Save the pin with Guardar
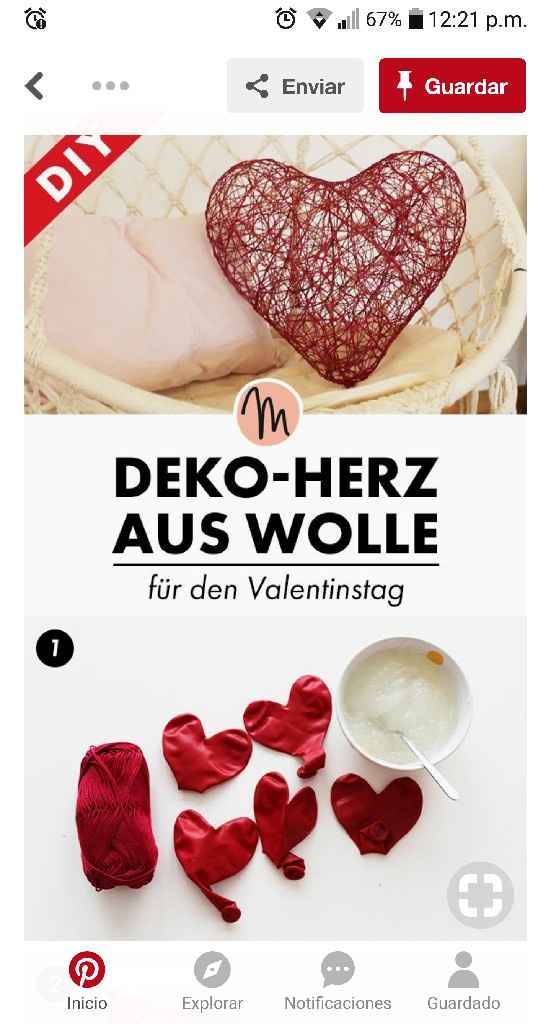This screenshot has height=1024, width=551. tap(452, 86)
